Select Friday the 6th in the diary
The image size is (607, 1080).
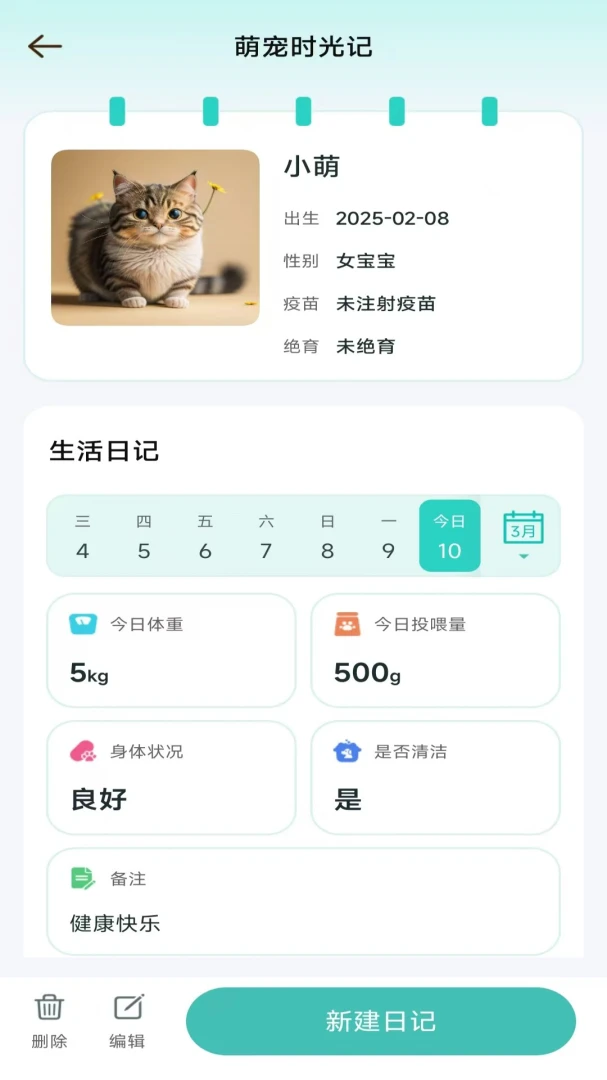205,537
